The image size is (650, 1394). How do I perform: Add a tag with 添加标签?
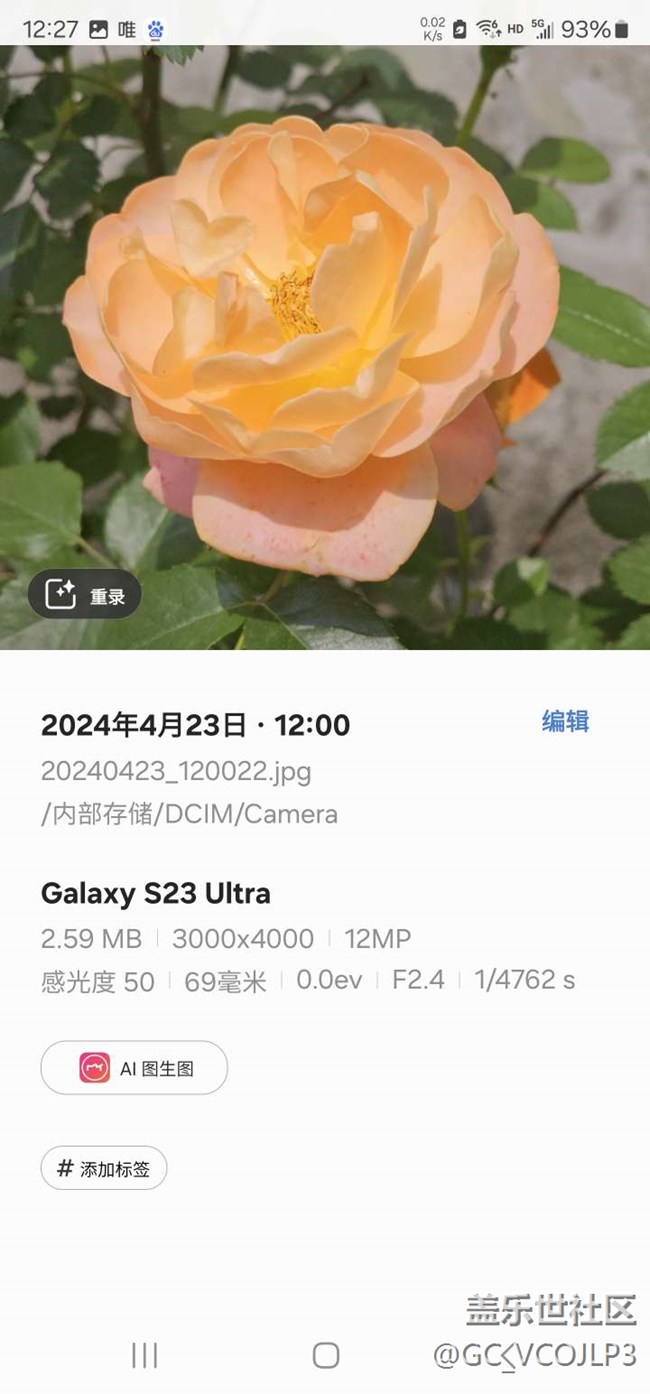click(x=104, y=1168)
